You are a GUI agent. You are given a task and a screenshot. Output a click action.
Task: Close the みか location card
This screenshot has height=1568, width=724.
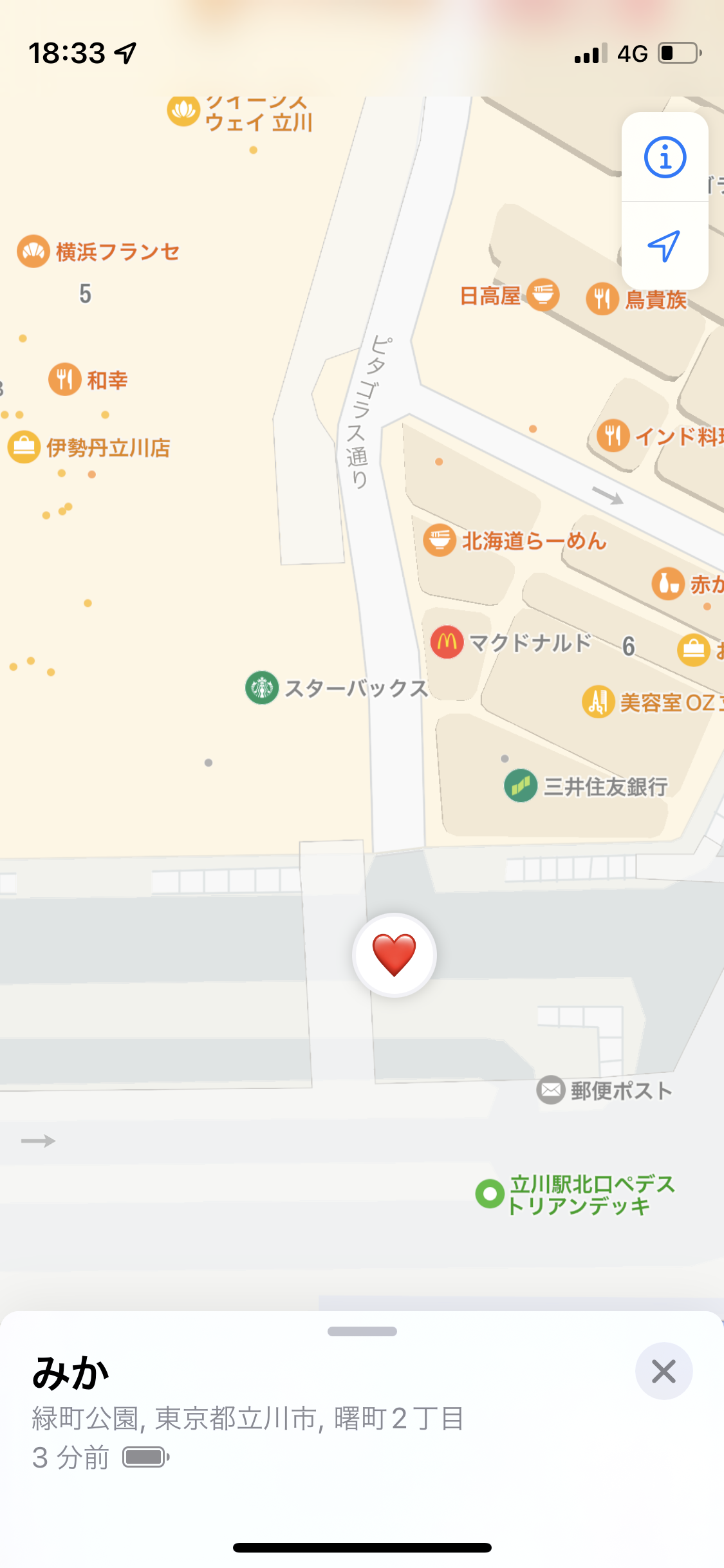coord(664,1371)
